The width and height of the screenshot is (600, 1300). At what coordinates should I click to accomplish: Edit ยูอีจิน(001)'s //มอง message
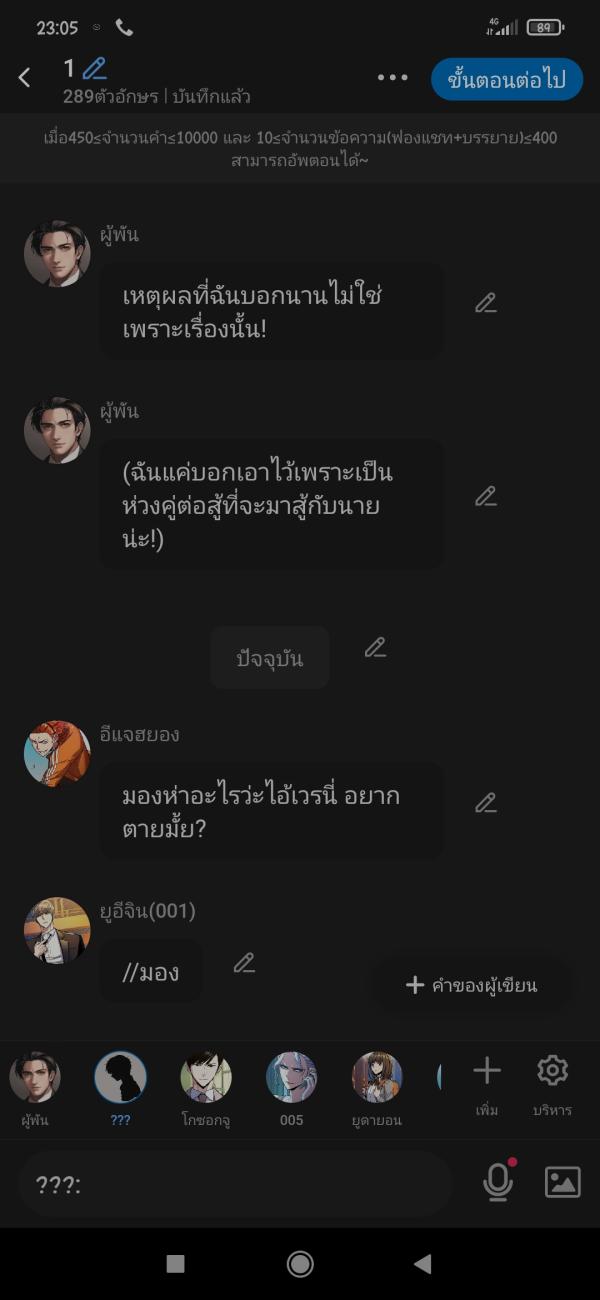pyautogui.click(x=244, y=963)
